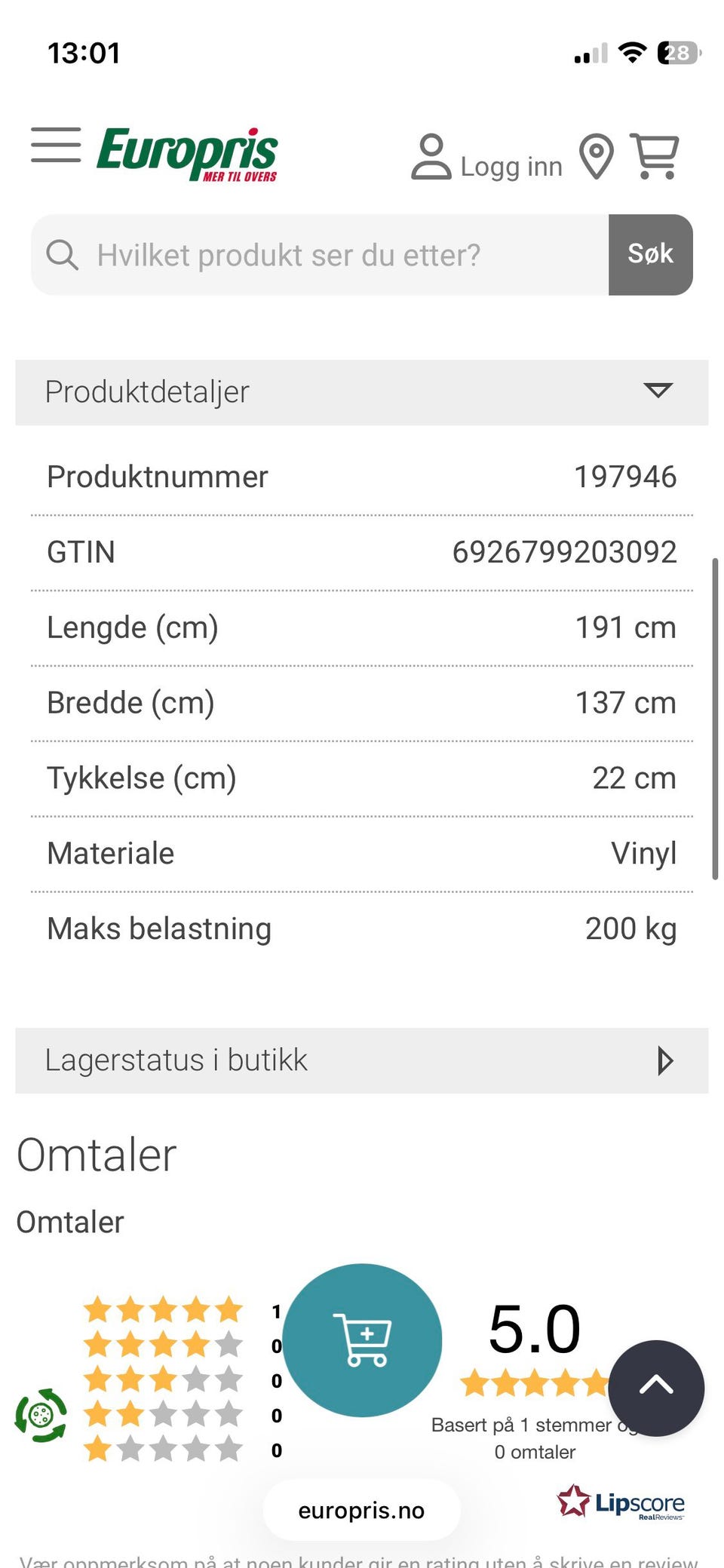Tap the Søk button
The height and width of the screenshot is (1568, 724).
650,255
